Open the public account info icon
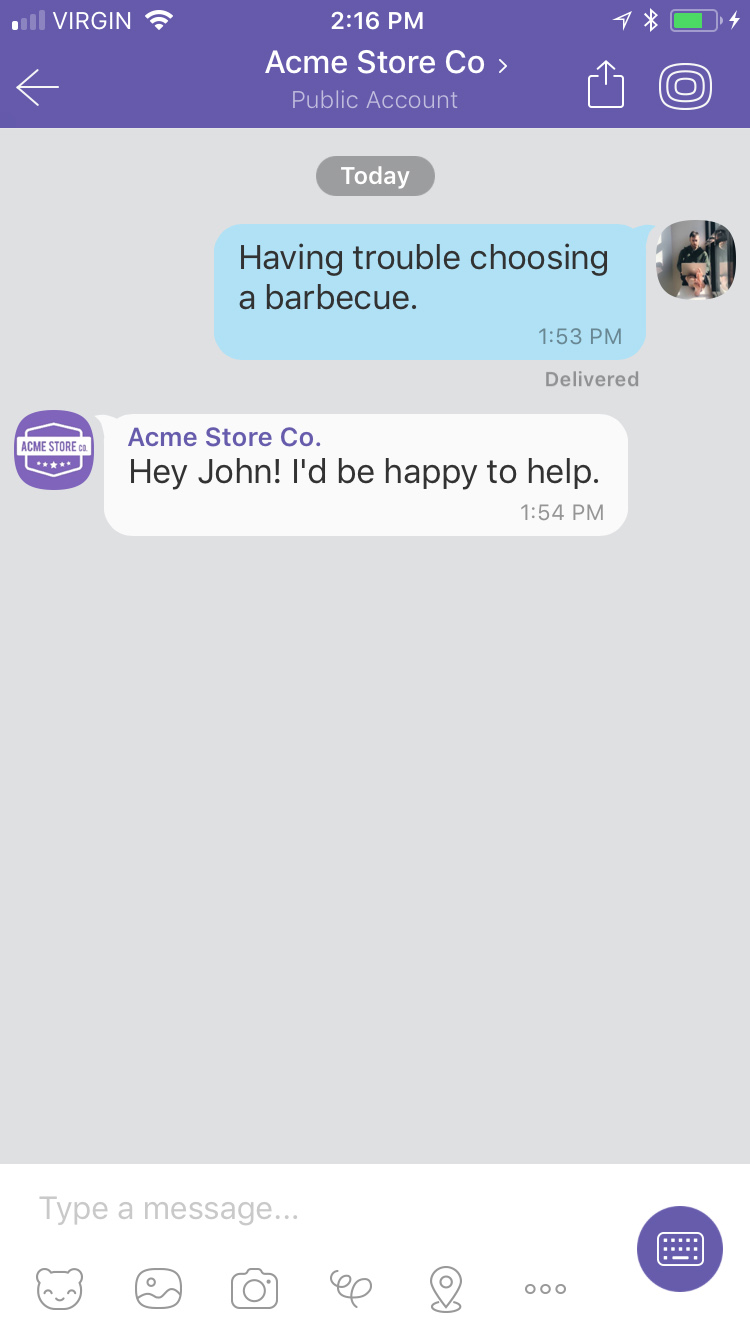 tap(685, 87)
